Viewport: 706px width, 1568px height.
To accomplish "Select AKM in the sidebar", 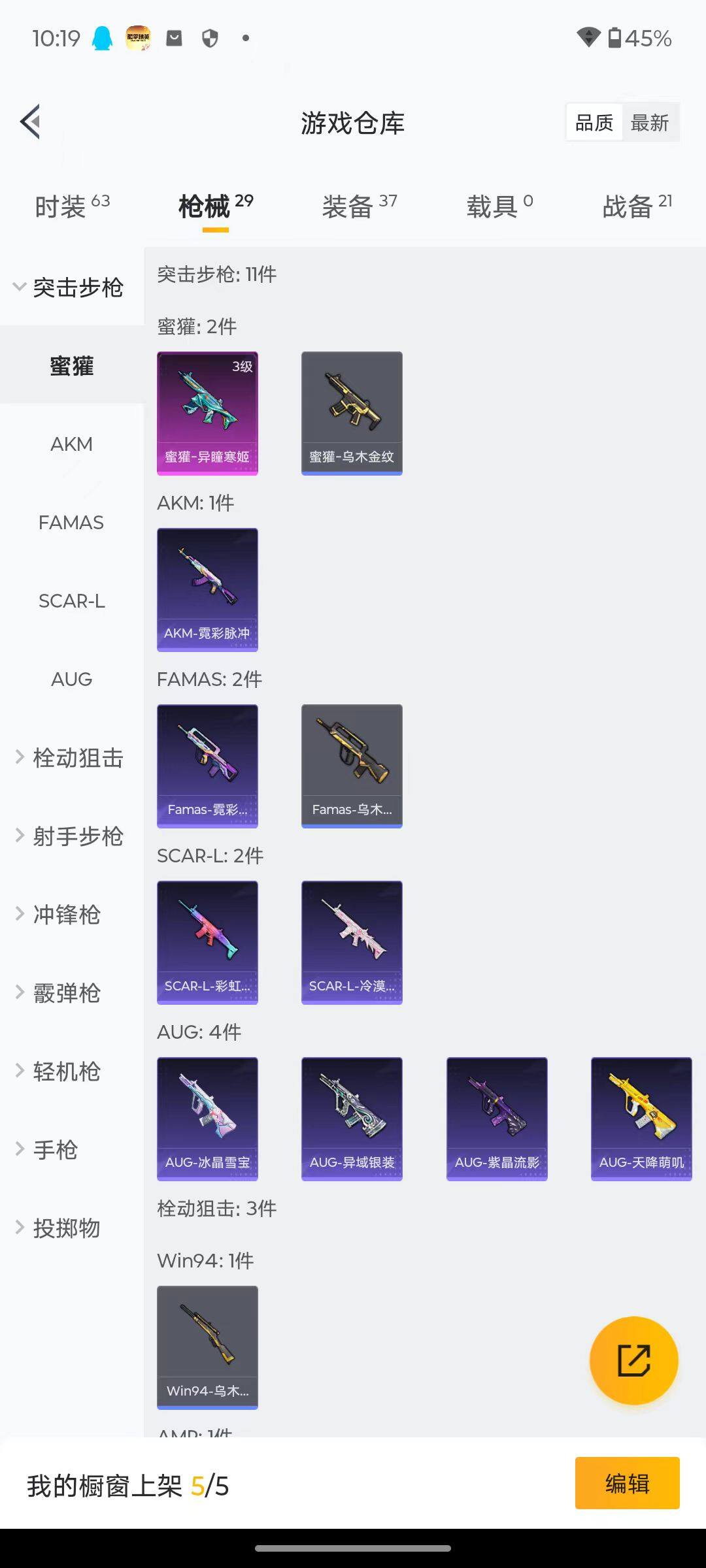I will click(x=71, y=444).
